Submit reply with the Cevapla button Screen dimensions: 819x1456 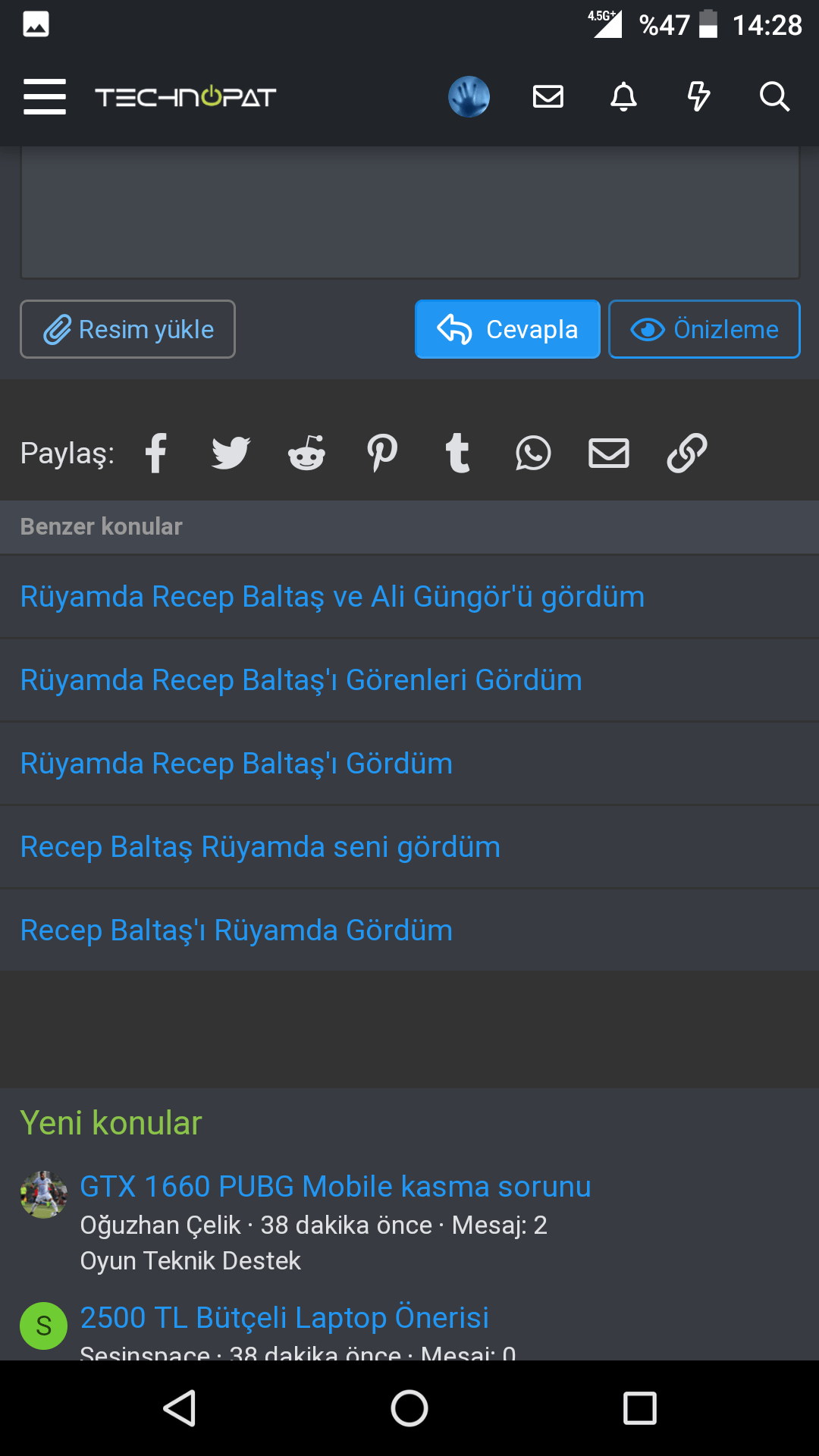pyautogui.click(x=507, y=329)
